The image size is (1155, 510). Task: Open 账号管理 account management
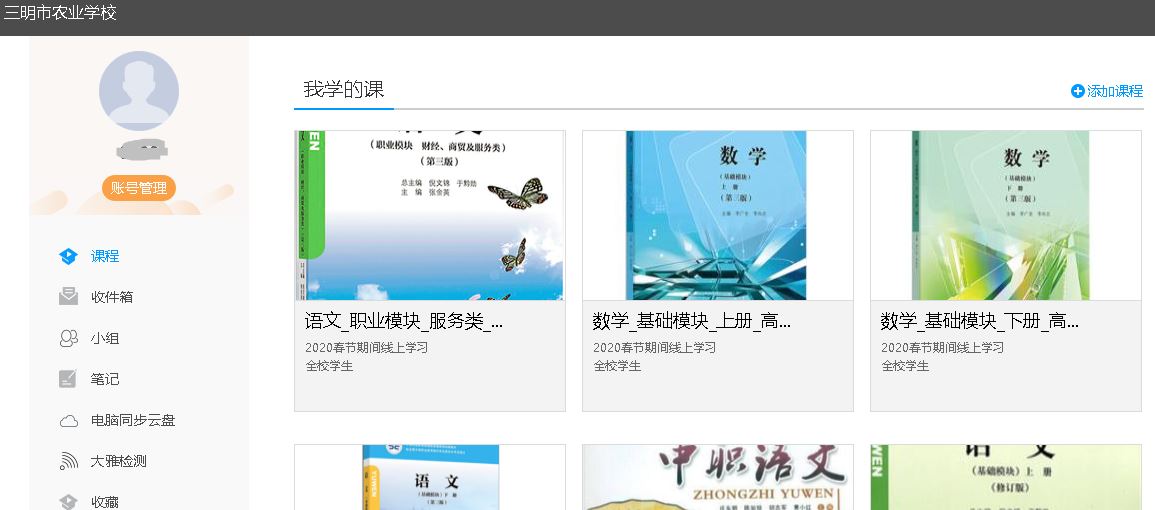(139, 188)
